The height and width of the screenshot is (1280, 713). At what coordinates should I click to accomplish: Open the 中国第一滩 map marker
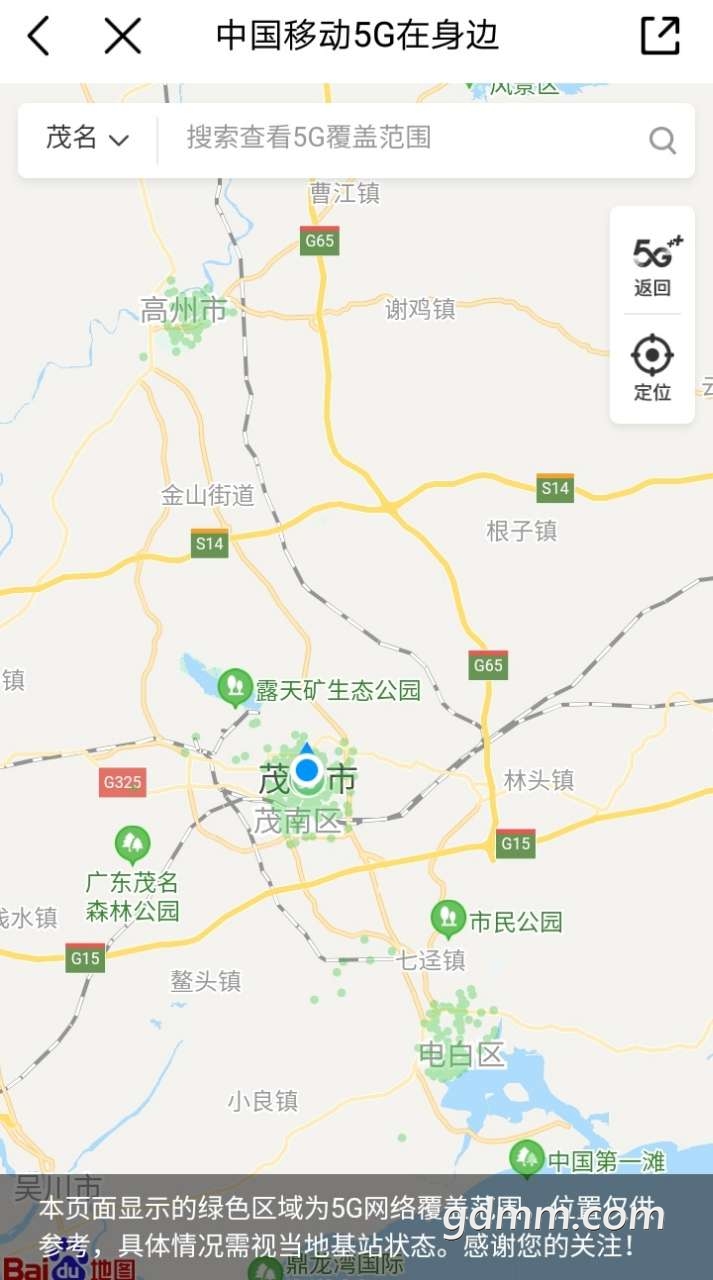tap(526, 1159)
